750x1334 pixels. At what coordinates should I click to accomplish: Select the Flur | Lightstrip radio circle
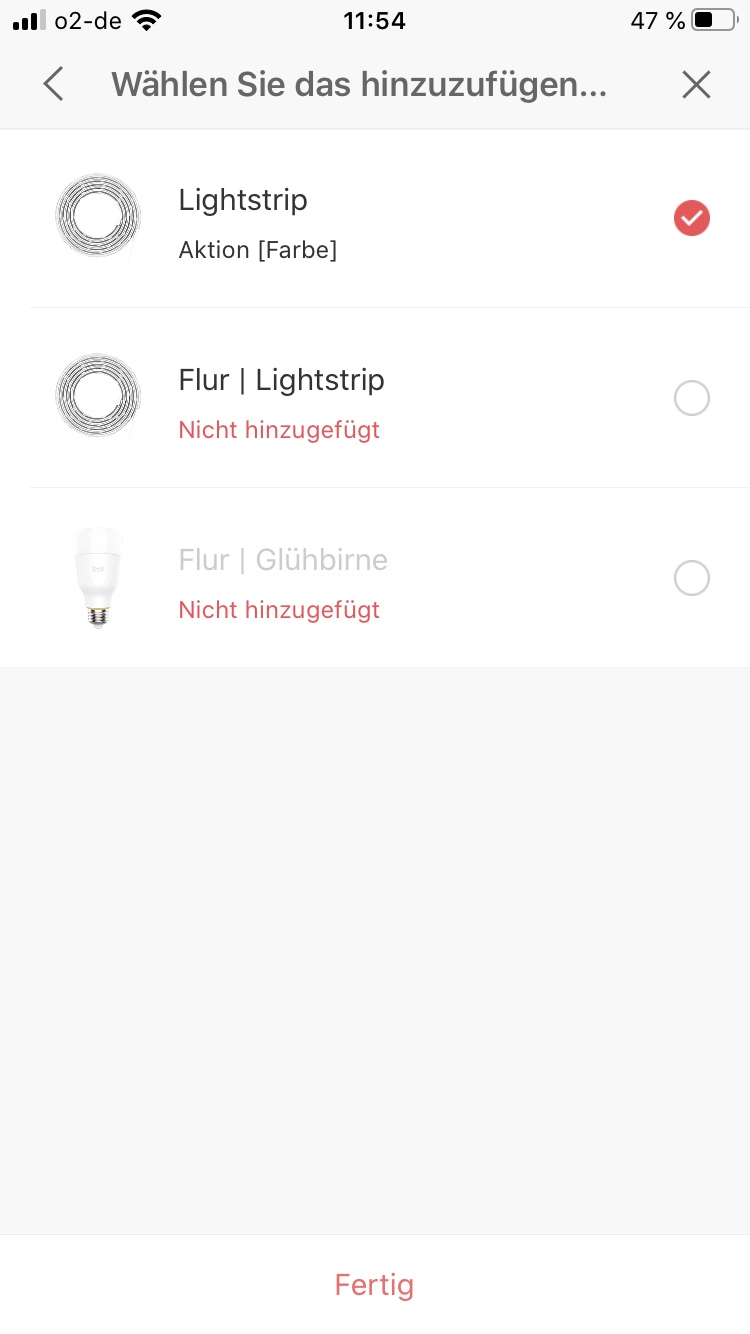tap(691, 397)
